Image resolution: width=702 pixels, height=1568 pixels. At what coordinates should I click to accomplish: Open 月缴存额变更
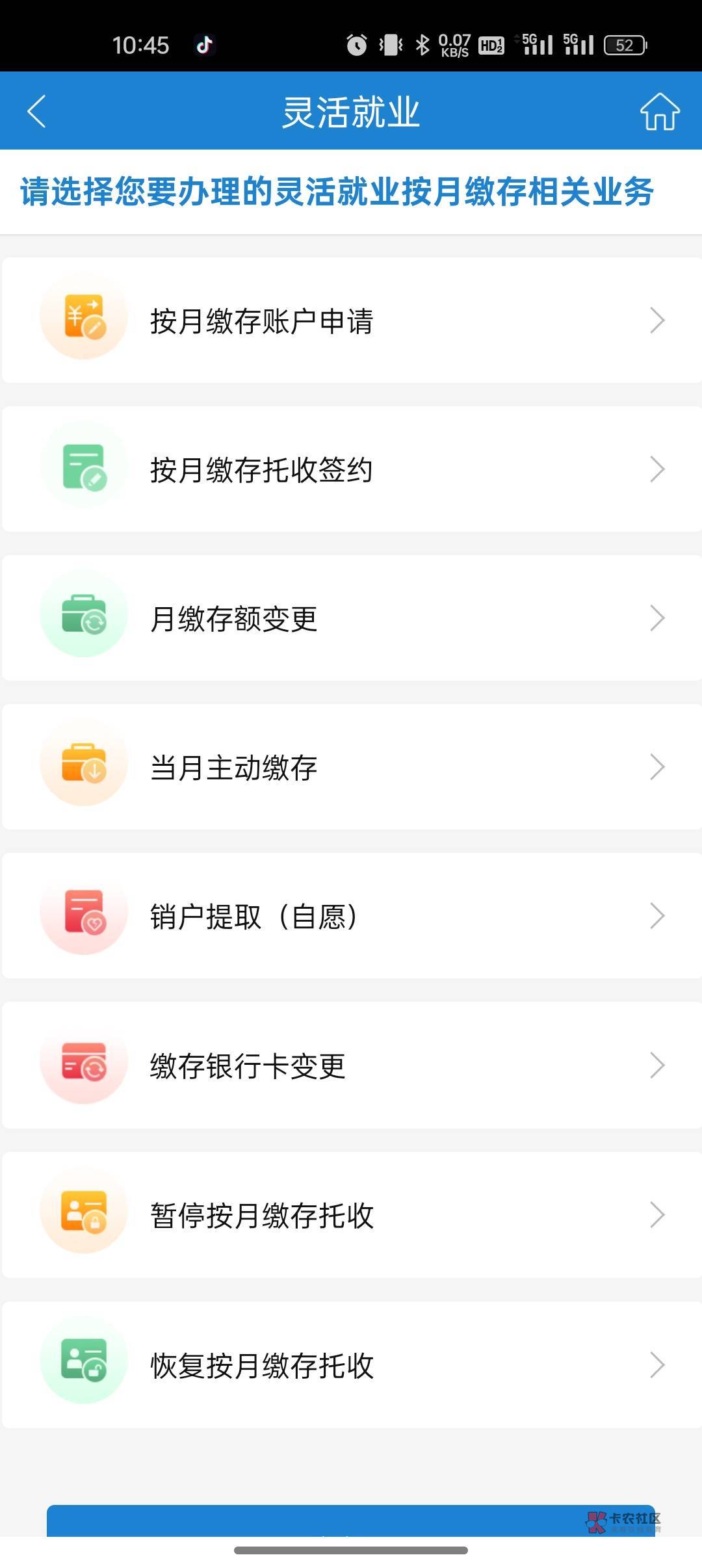pyautogui.click(x=351, y=618)
